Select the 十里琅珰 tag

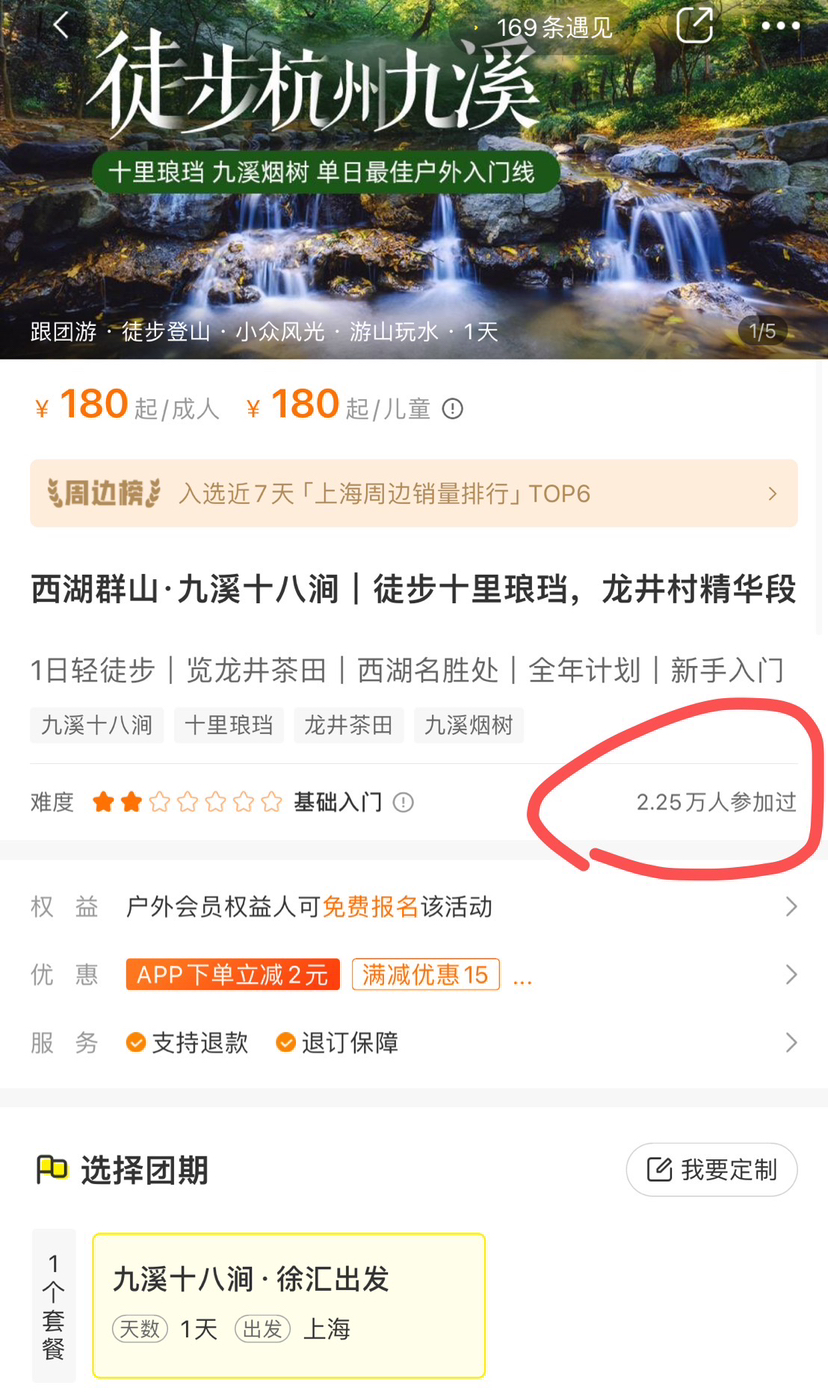tap(229, 725)
